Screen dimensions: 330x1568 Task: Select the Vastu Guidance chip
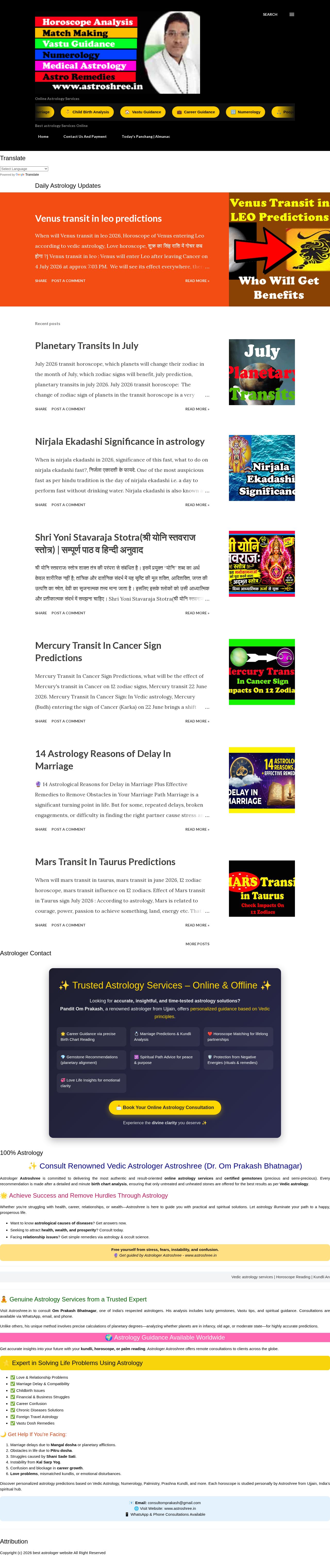point(143,112)
